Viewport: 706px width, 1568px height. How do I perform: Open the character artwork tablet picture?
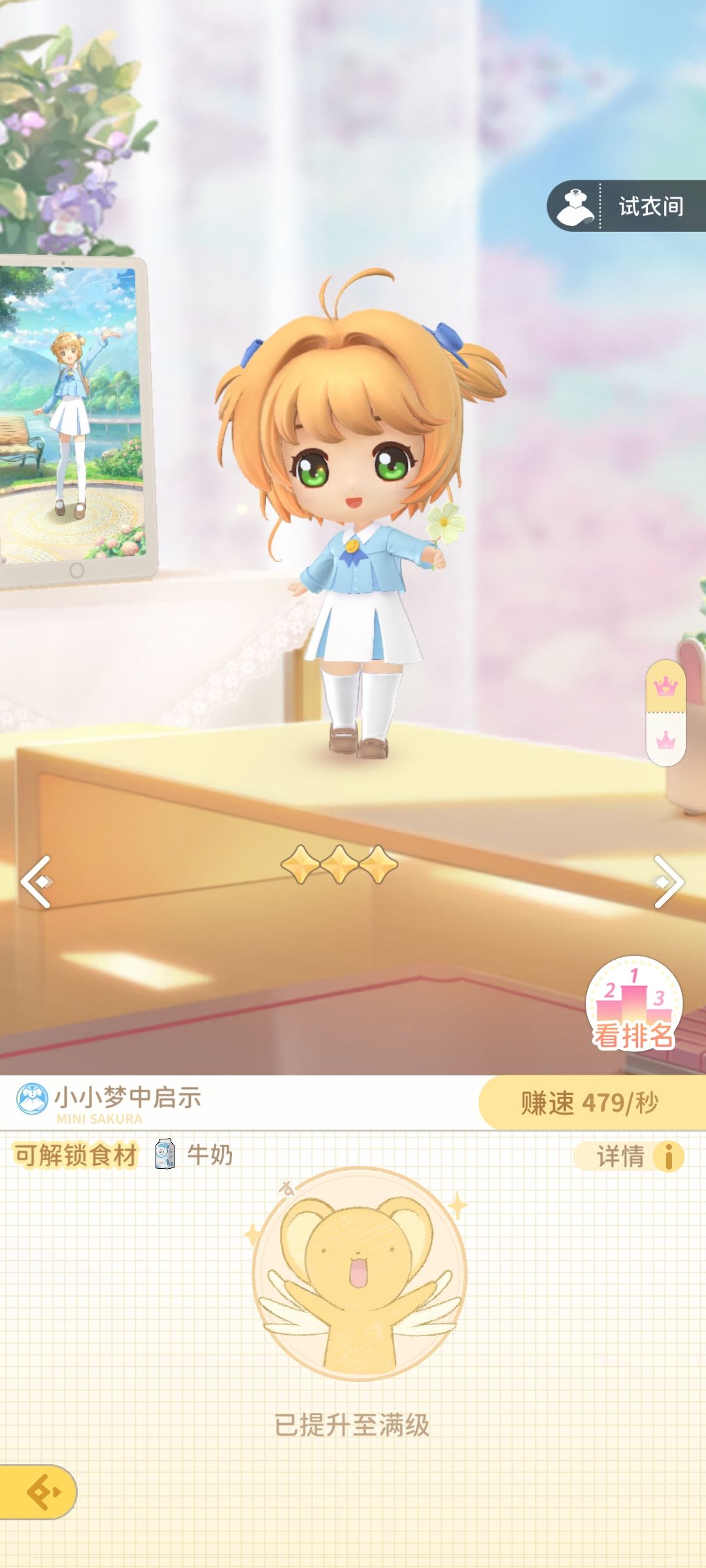tap(73, 419)
